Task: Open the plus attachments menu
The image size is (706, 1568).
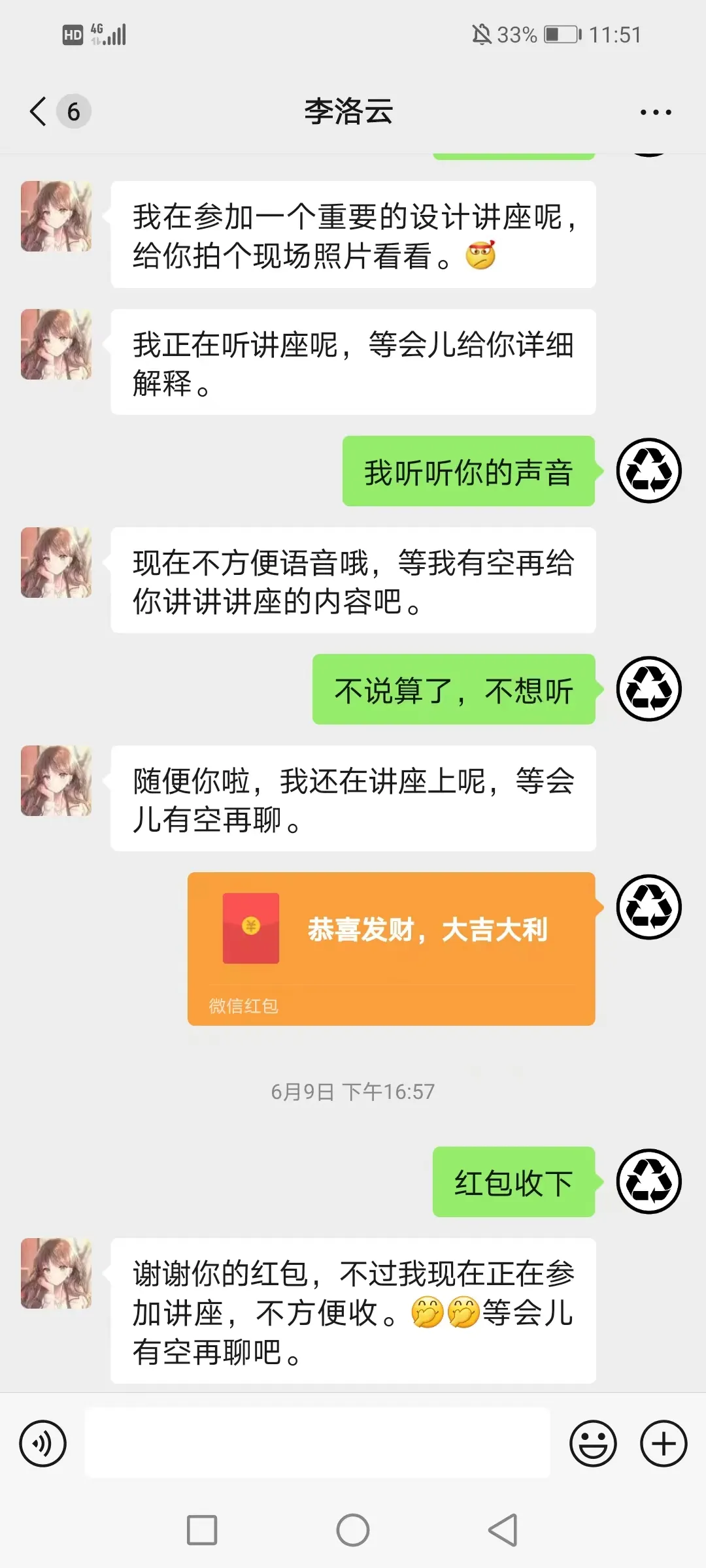Action: [x=663, y=1443]
